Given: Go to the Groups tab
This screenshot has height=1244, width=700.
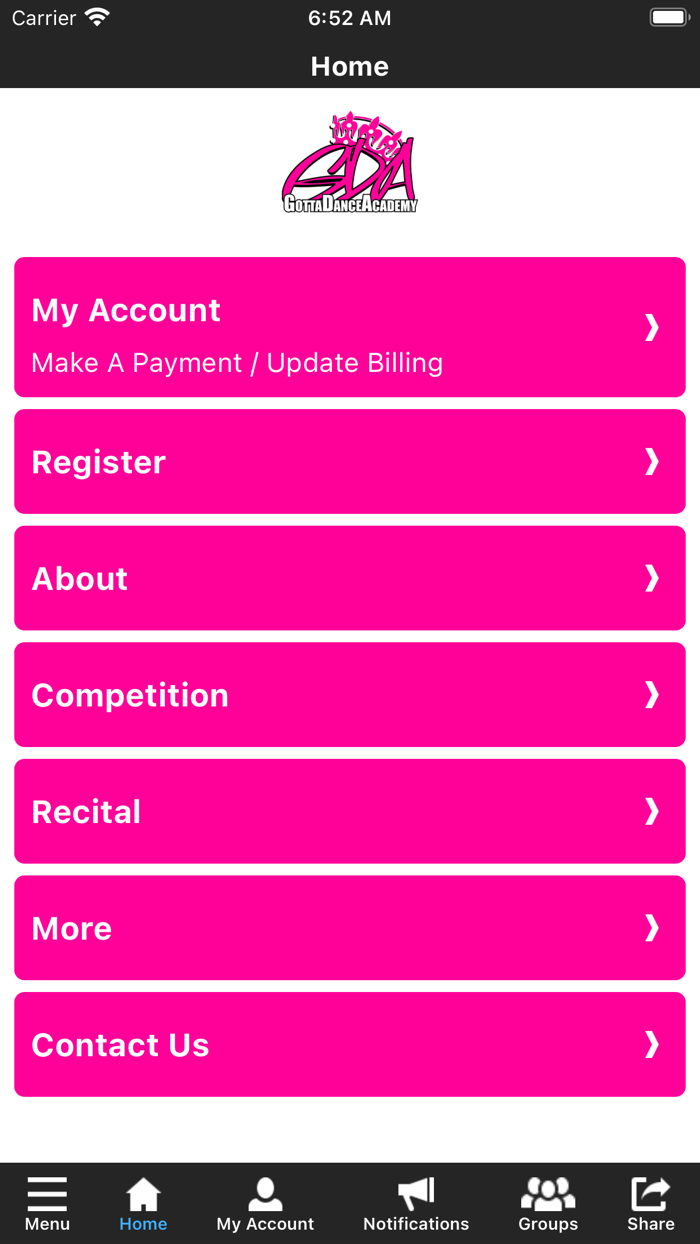Looking at the screenshot, I should pos(548,1204).
